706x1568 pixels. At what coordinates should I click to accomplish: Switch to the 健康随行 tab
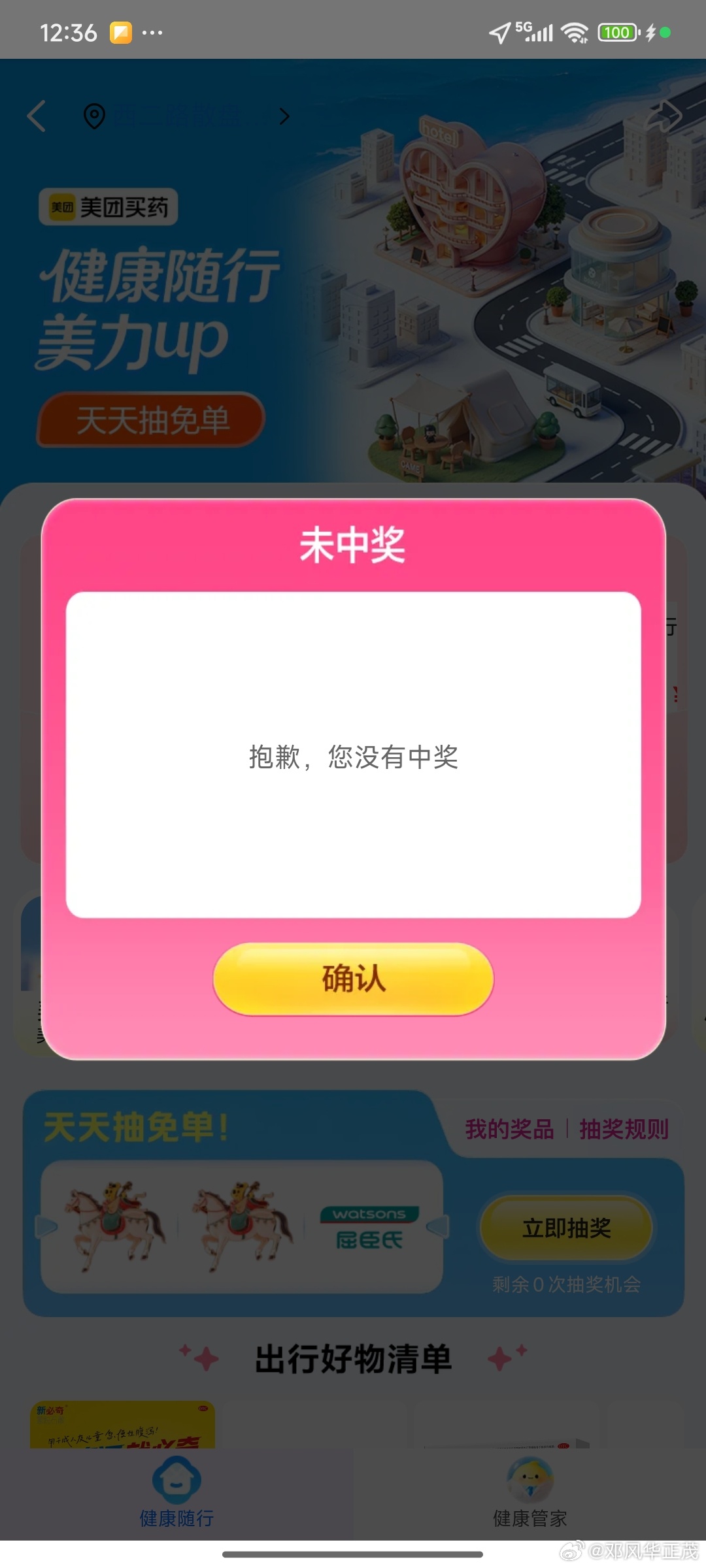tap(176, 1493)
